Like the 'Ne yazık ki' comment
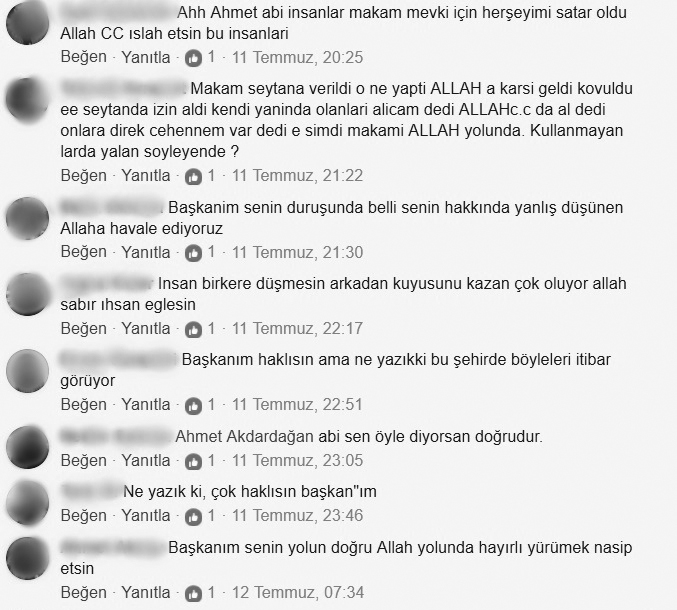This screenshot has width=677, height=610. click(x=83, y=516)
